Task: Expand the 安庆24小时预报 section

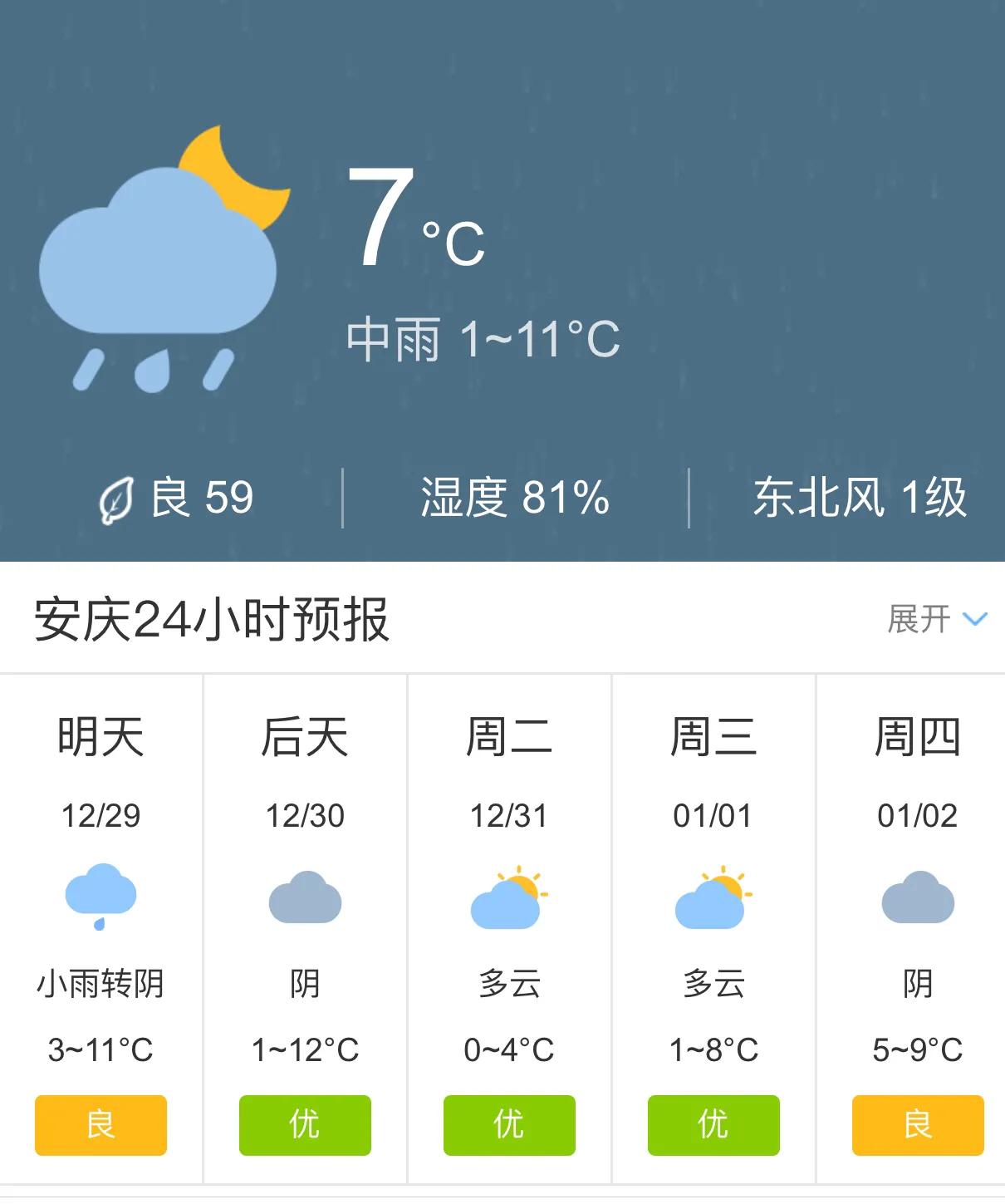Action: (x=936, y=619)
